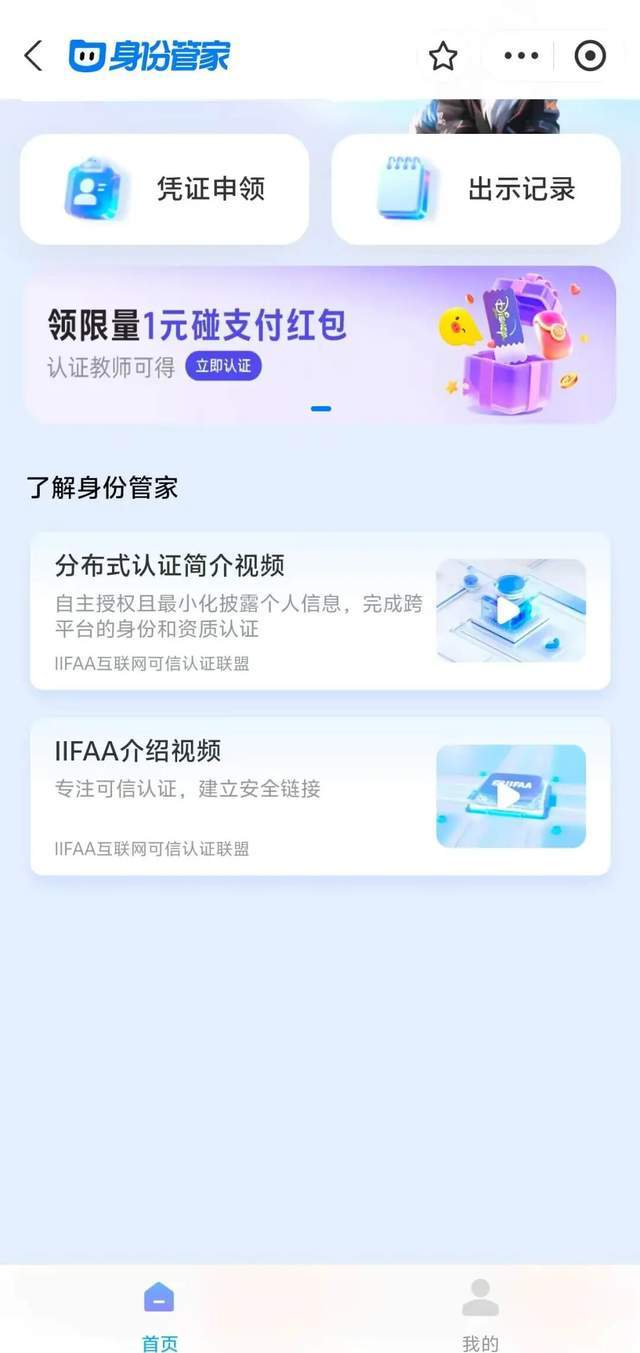Switch to the 首页 tab
This screenshot has width=640, height=1353.
[160, 1312]
